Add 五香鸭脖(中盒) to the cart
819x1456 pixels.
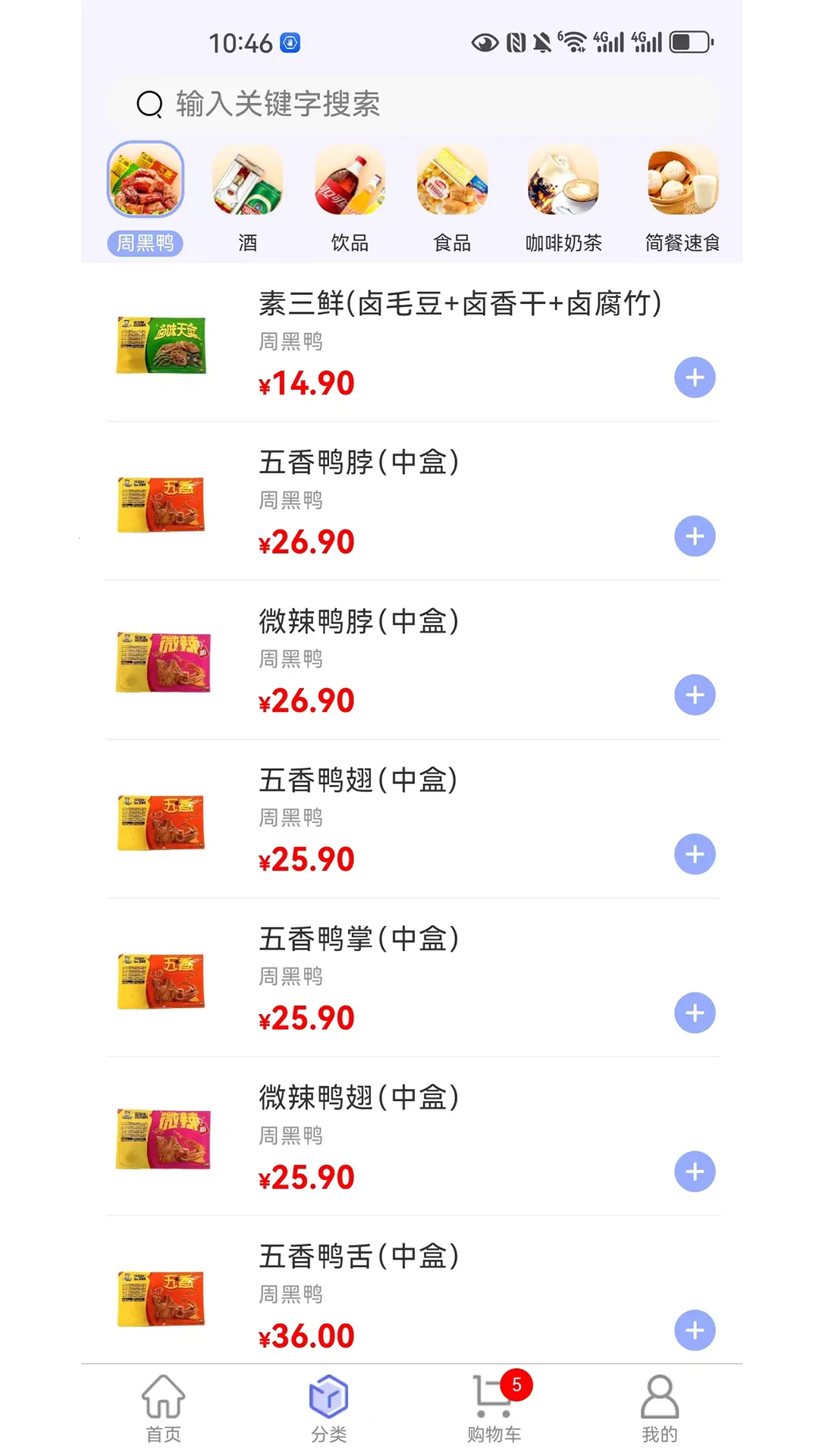[695, 536]
